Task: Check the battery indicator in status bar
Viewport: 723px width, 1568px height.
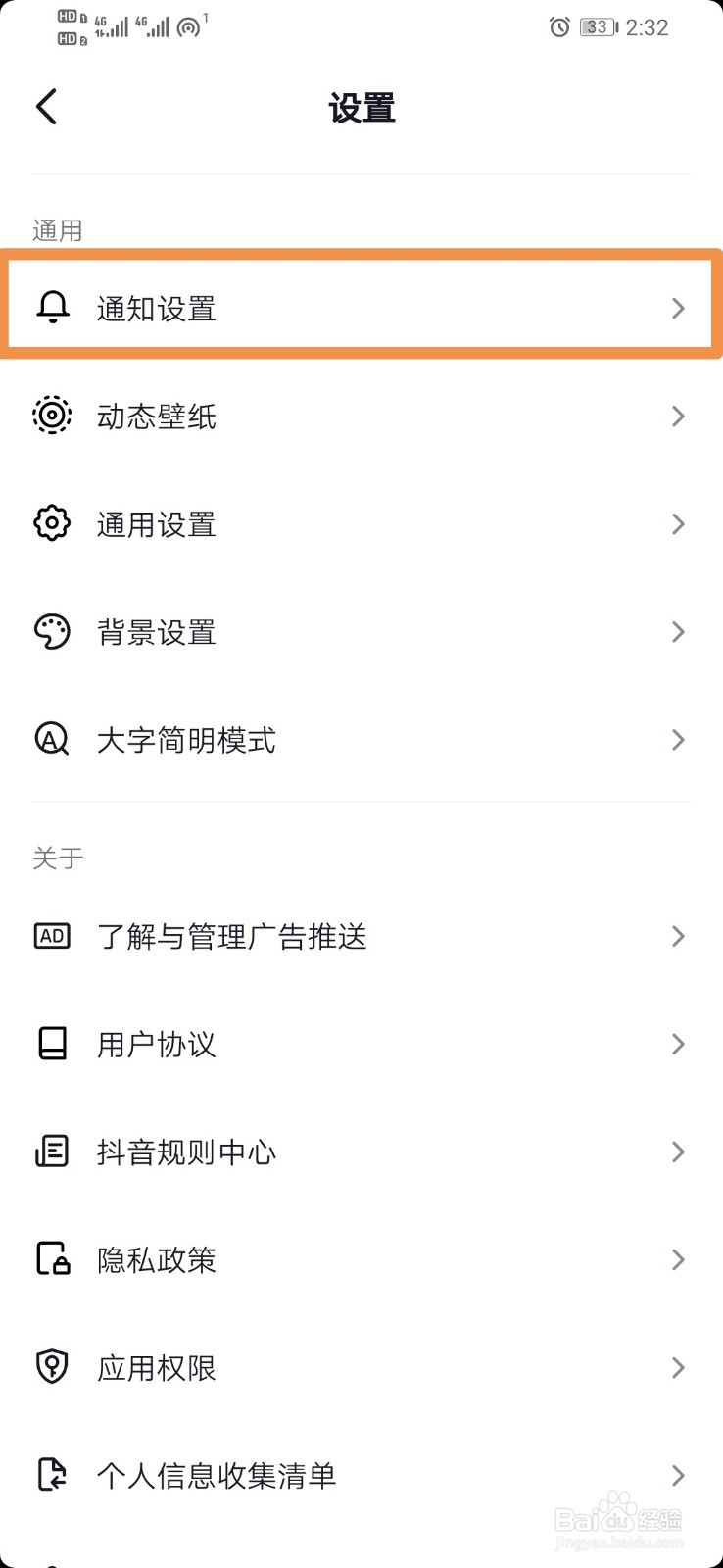Action: point(598,28)
